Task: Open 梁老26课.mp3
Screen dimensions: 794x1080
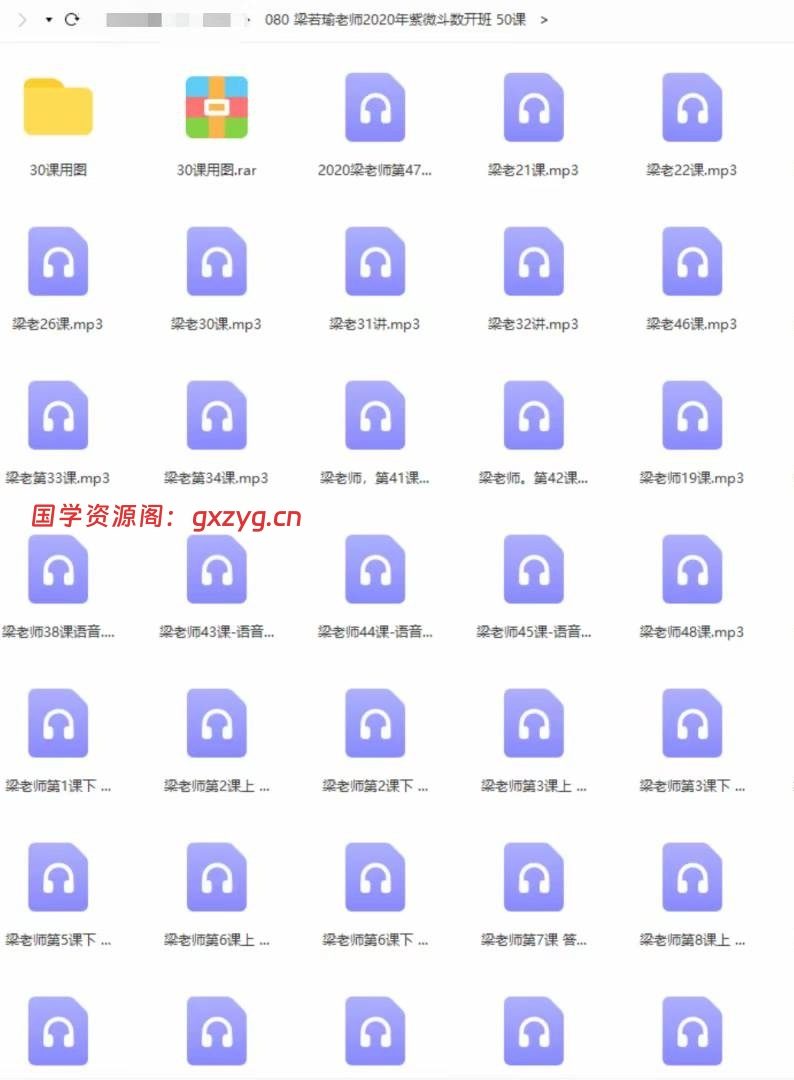Action: pos(58,262)
